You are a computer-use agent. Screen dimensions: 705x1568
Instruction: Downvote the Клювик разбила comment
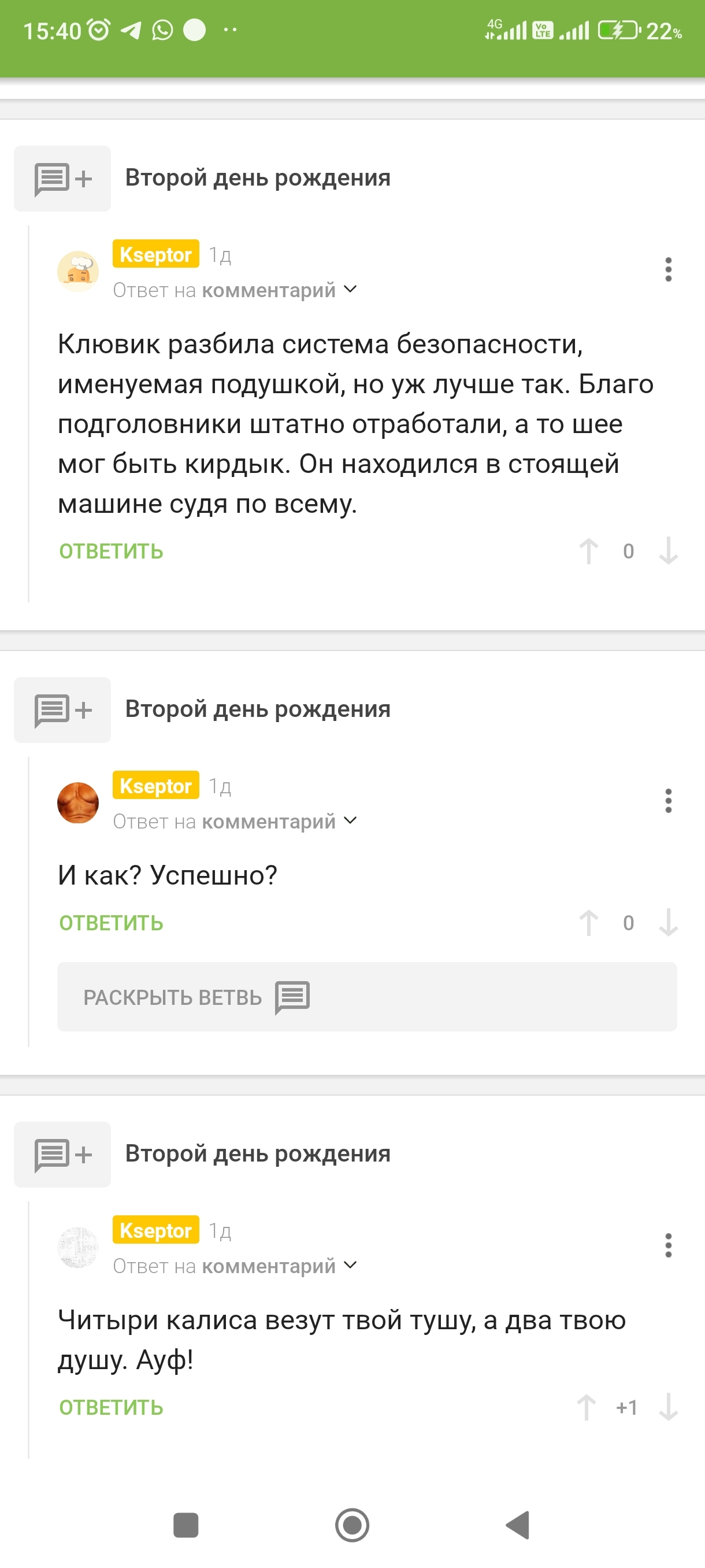668,552
